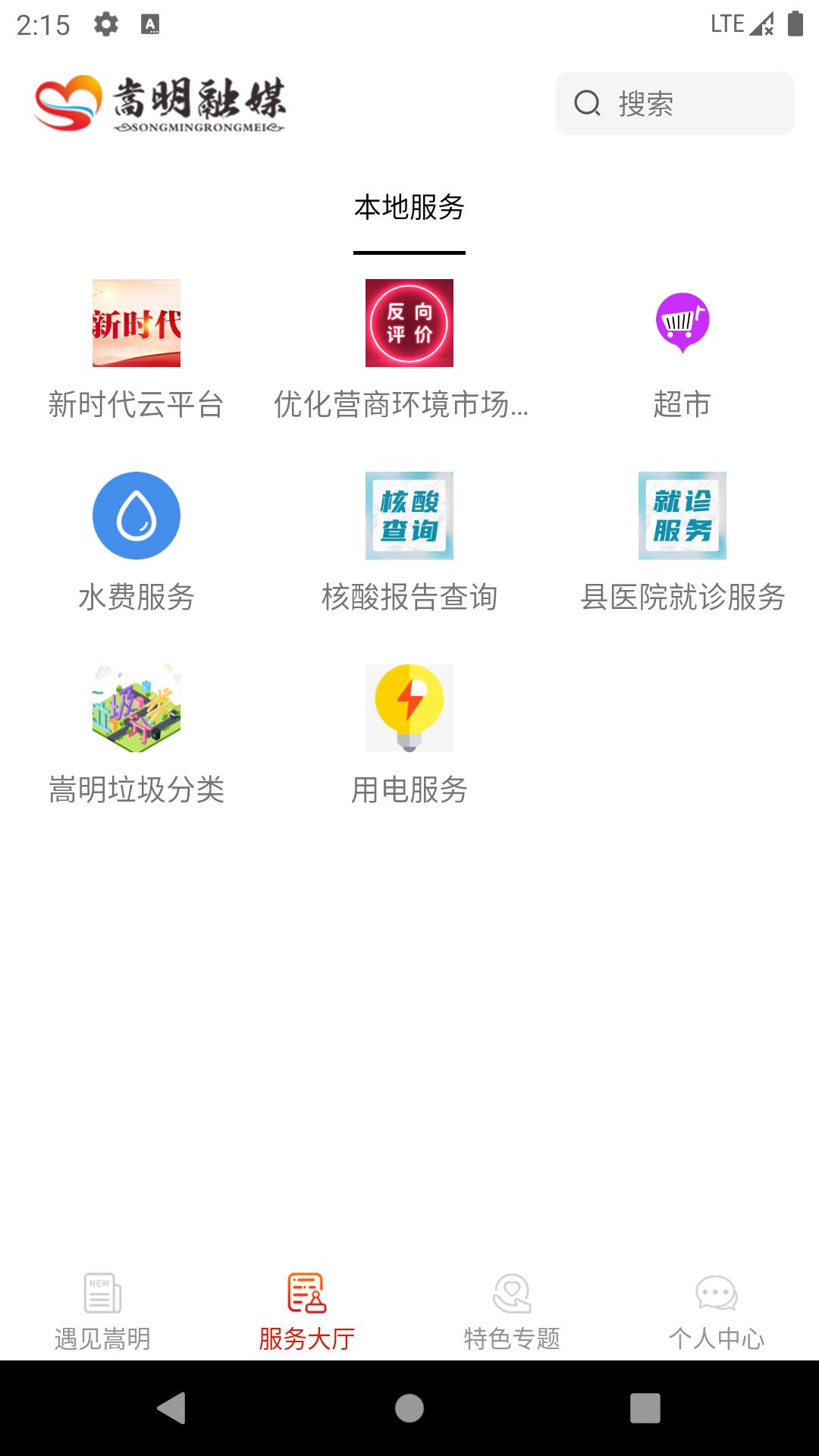819x1456 pixels.
Task: Switch to the 服务大厅 tab
Action: coord(307,1312)
